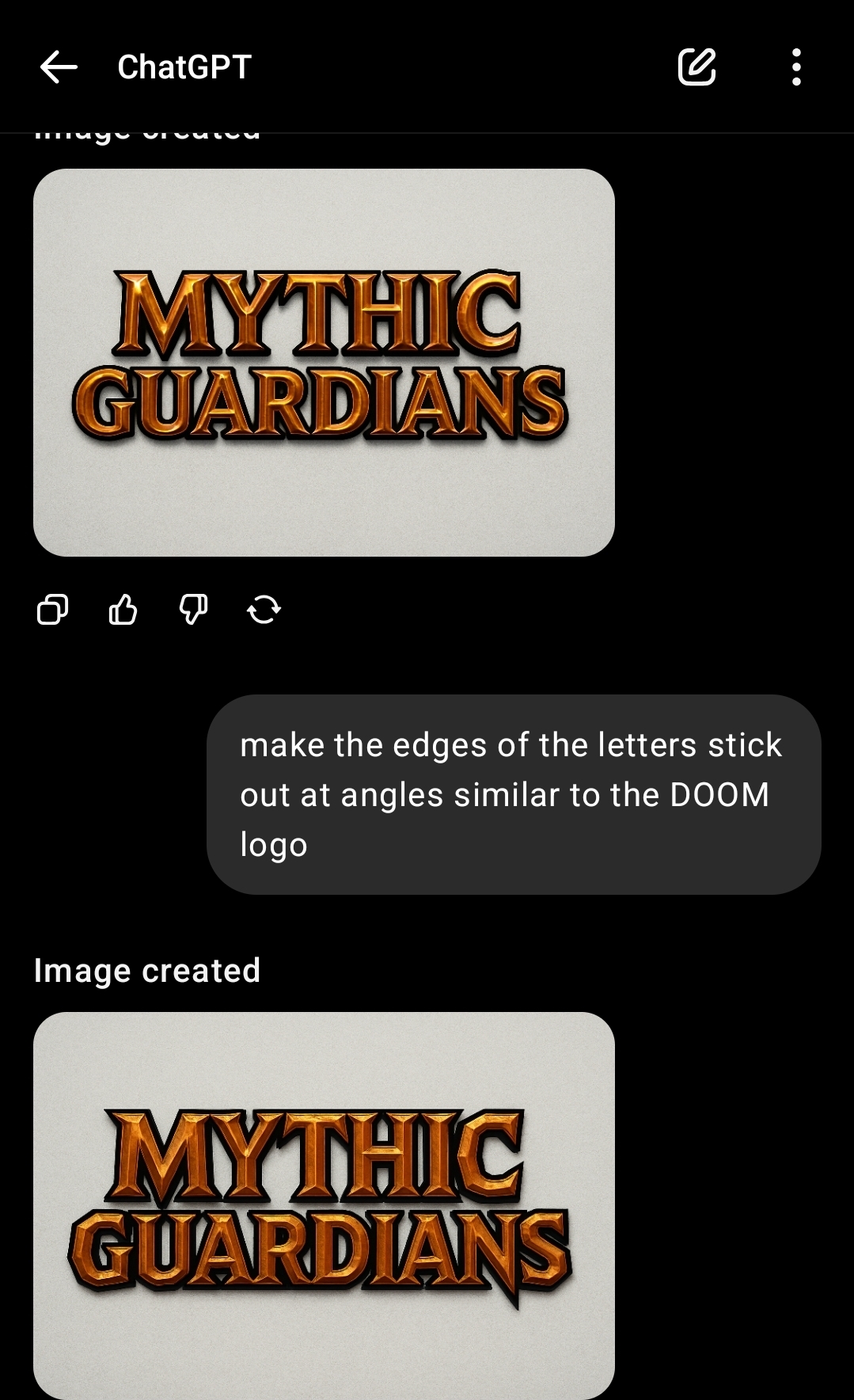Start a new chat with compose icon
854x1400 pixels.
coord(696,67)
